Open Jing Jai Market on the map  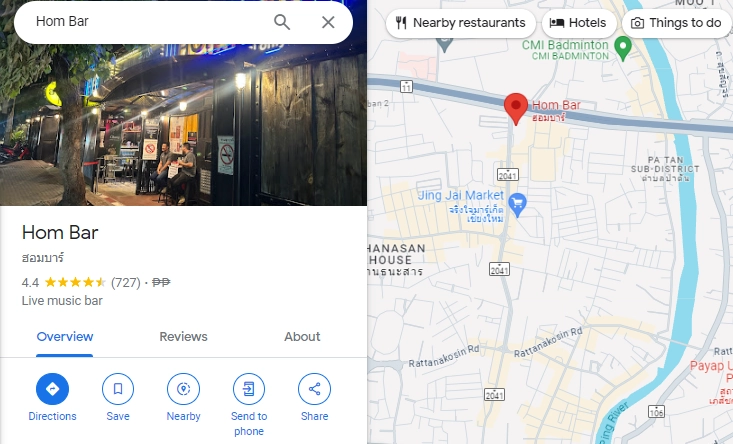517,205
